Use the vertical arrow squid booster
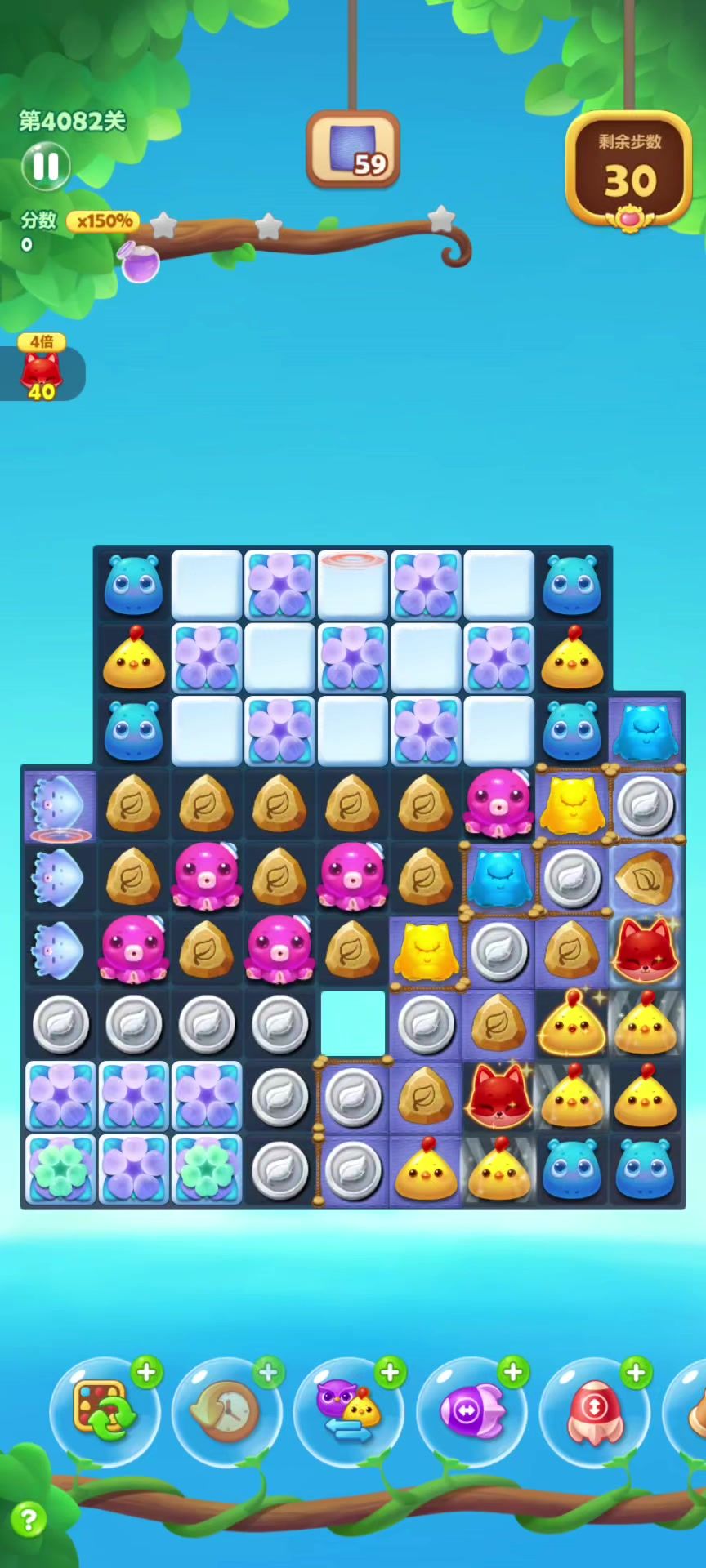 point(594,1411)
